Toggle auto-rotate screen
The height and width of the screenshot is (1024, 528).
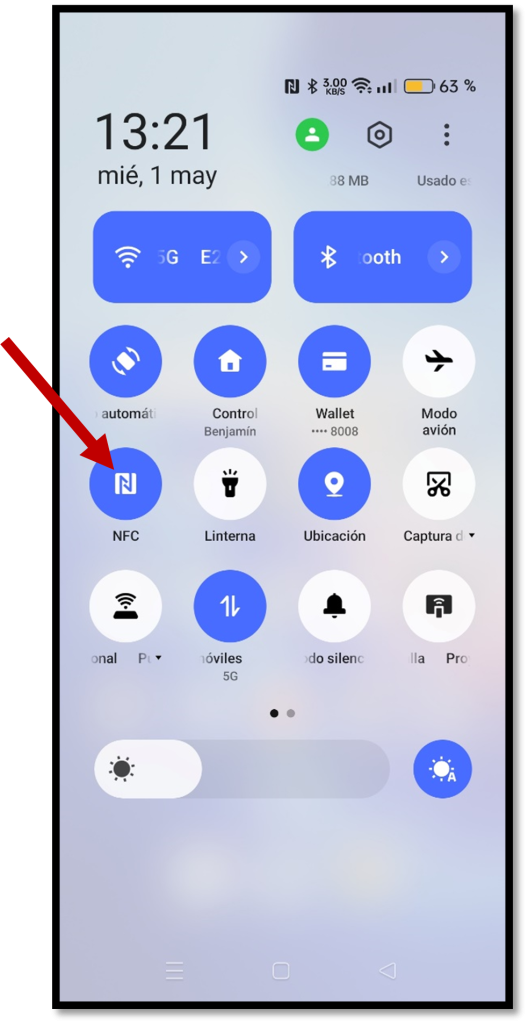click(125, 361)
